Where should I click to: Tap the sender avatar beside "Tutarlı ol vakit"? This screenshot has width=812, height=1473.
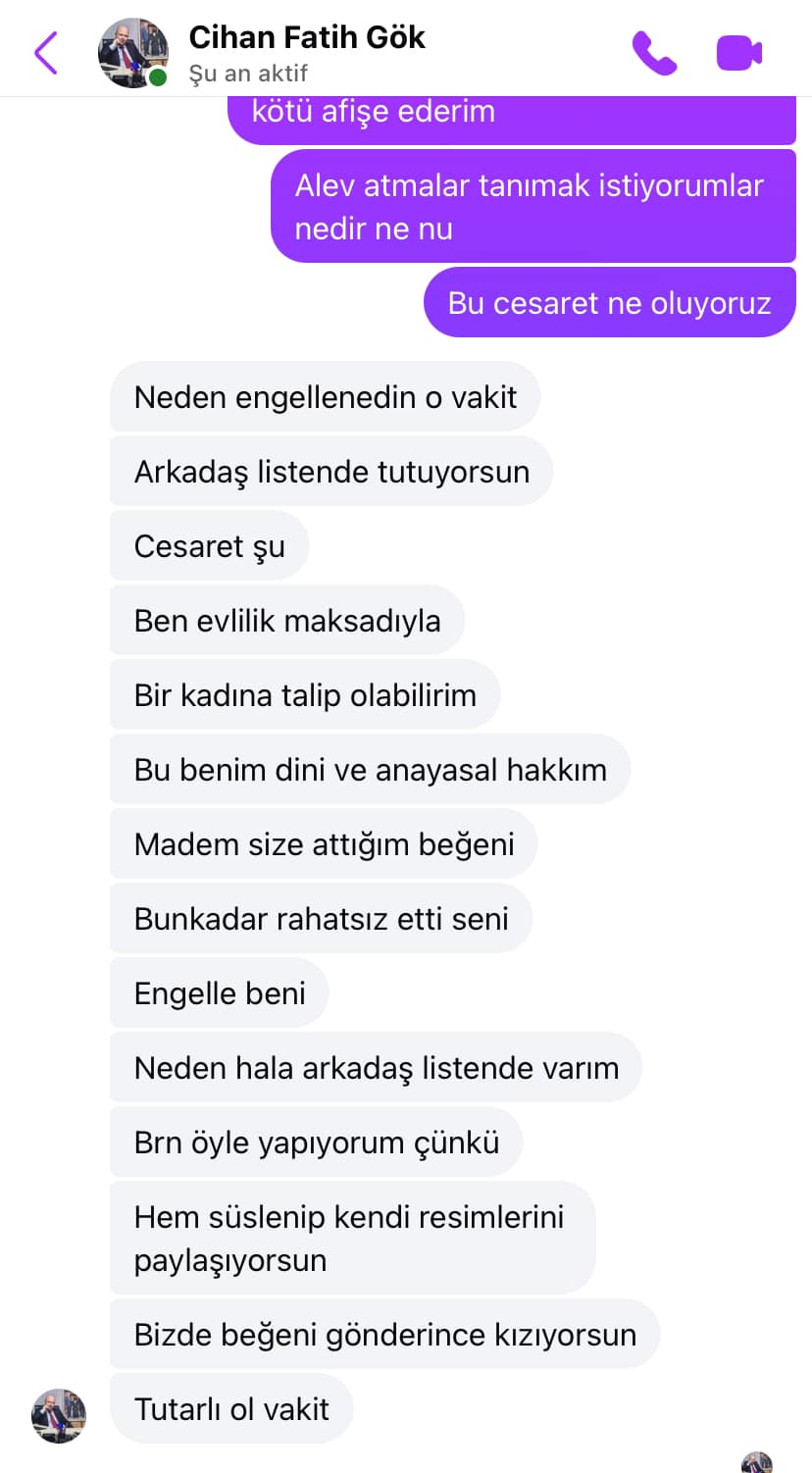59,1415
